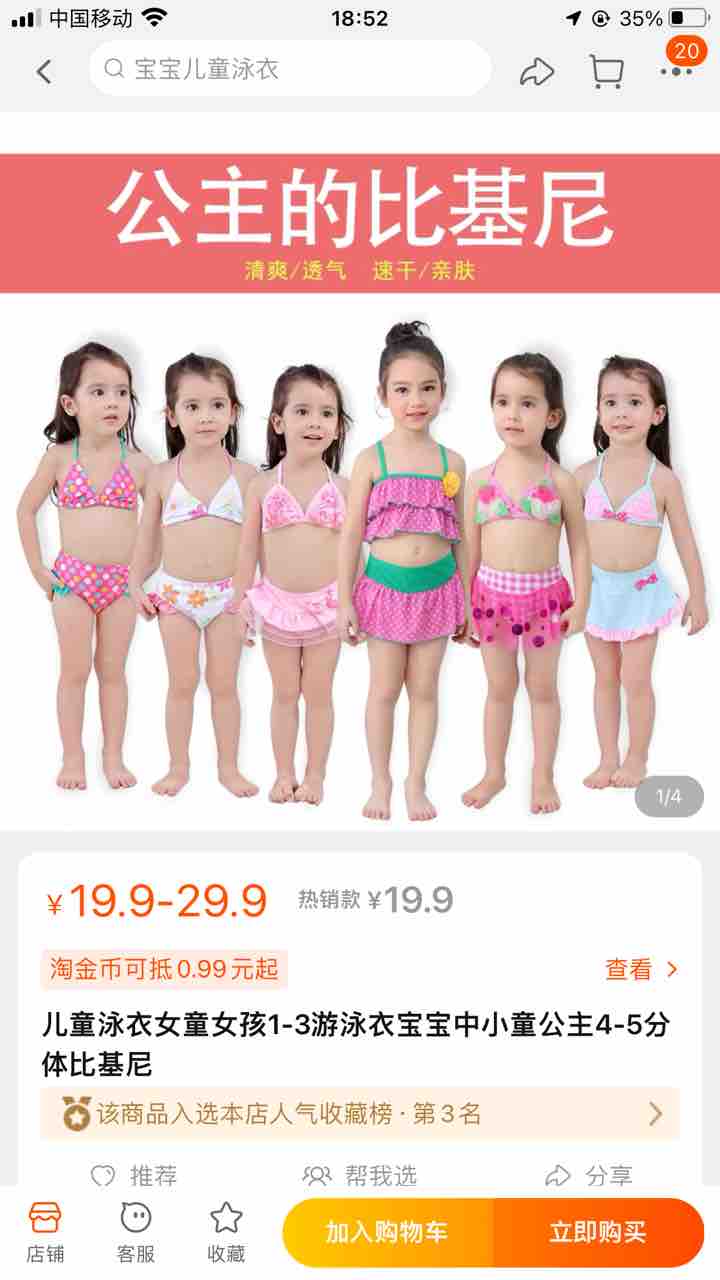This screenshot has height=1280, width=720.
Task: Add item to 收藏 favorites
Action: 226,1232
